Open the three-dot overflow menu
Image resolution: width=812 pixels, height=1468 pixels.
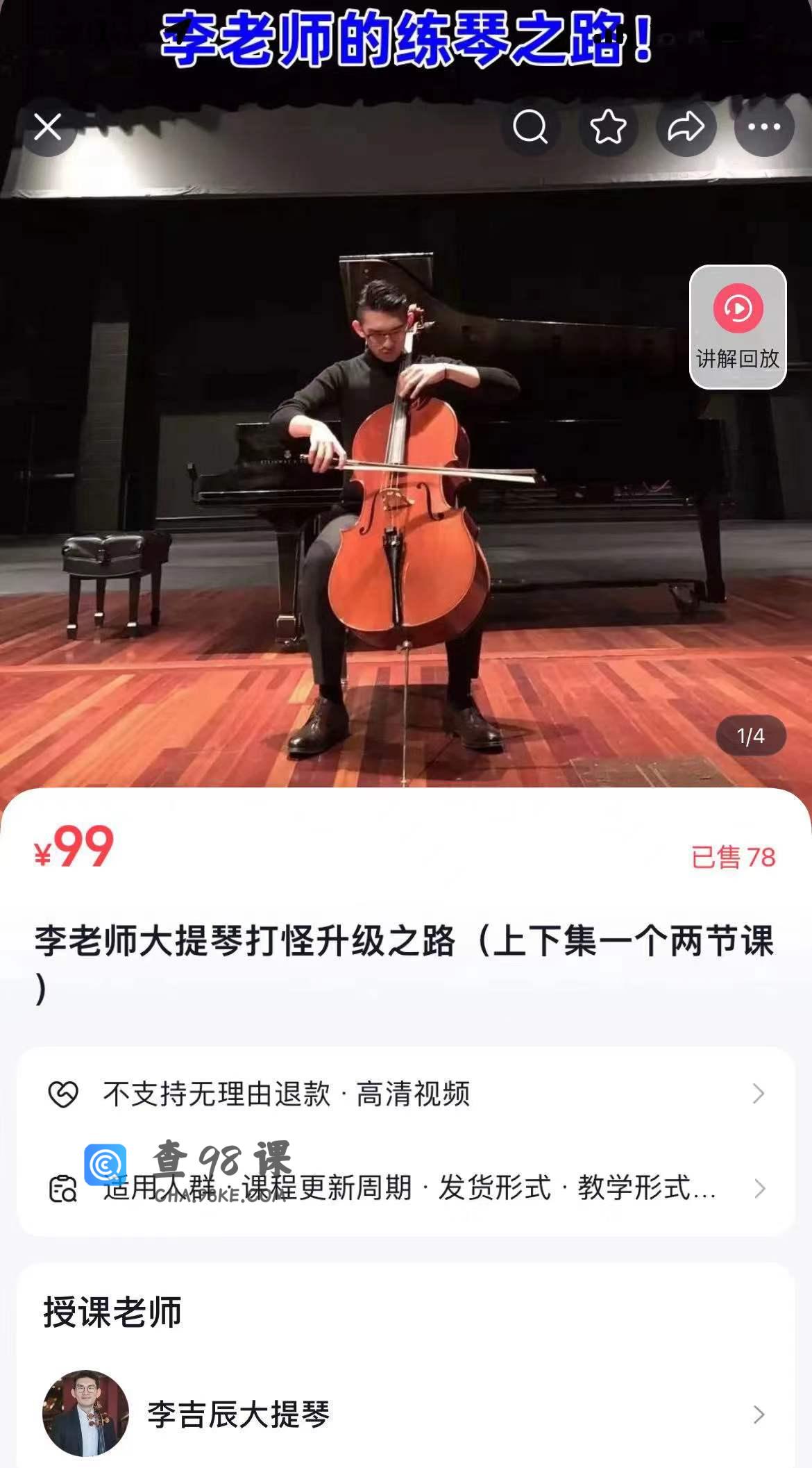pos(763,127)
